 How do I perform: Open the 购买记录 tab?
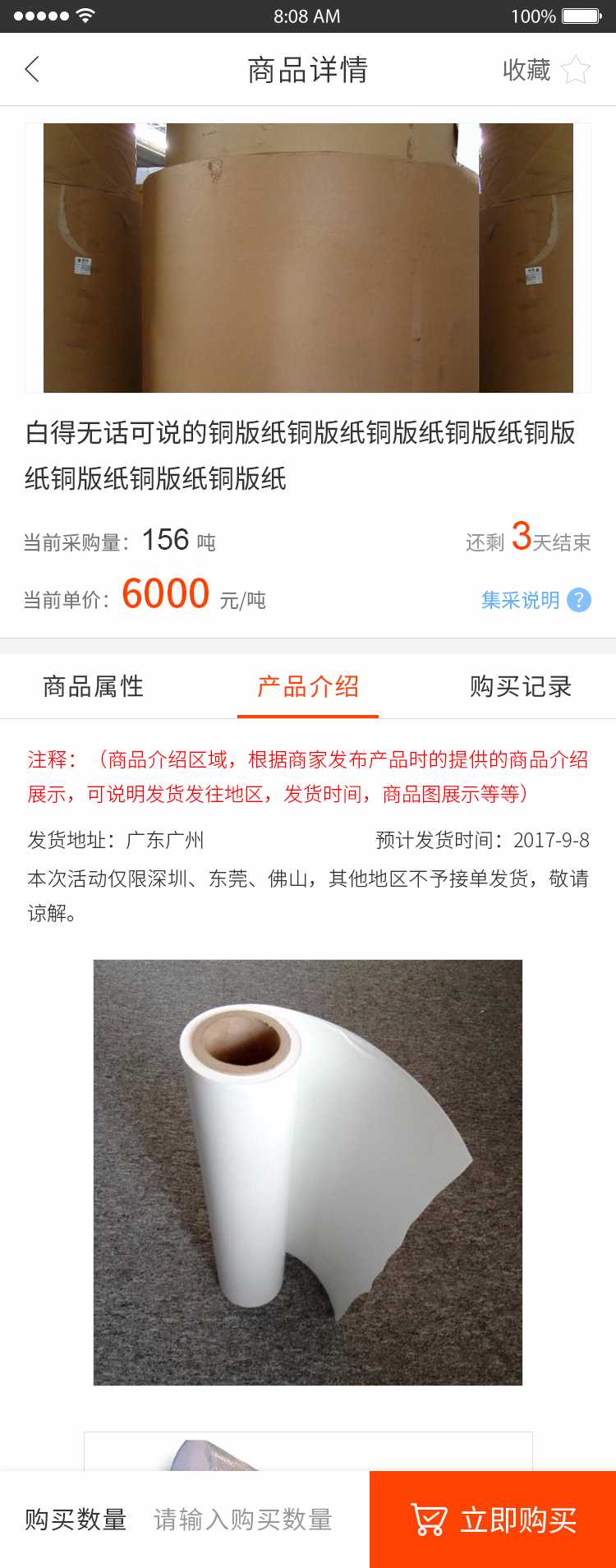tap(521, 686)
